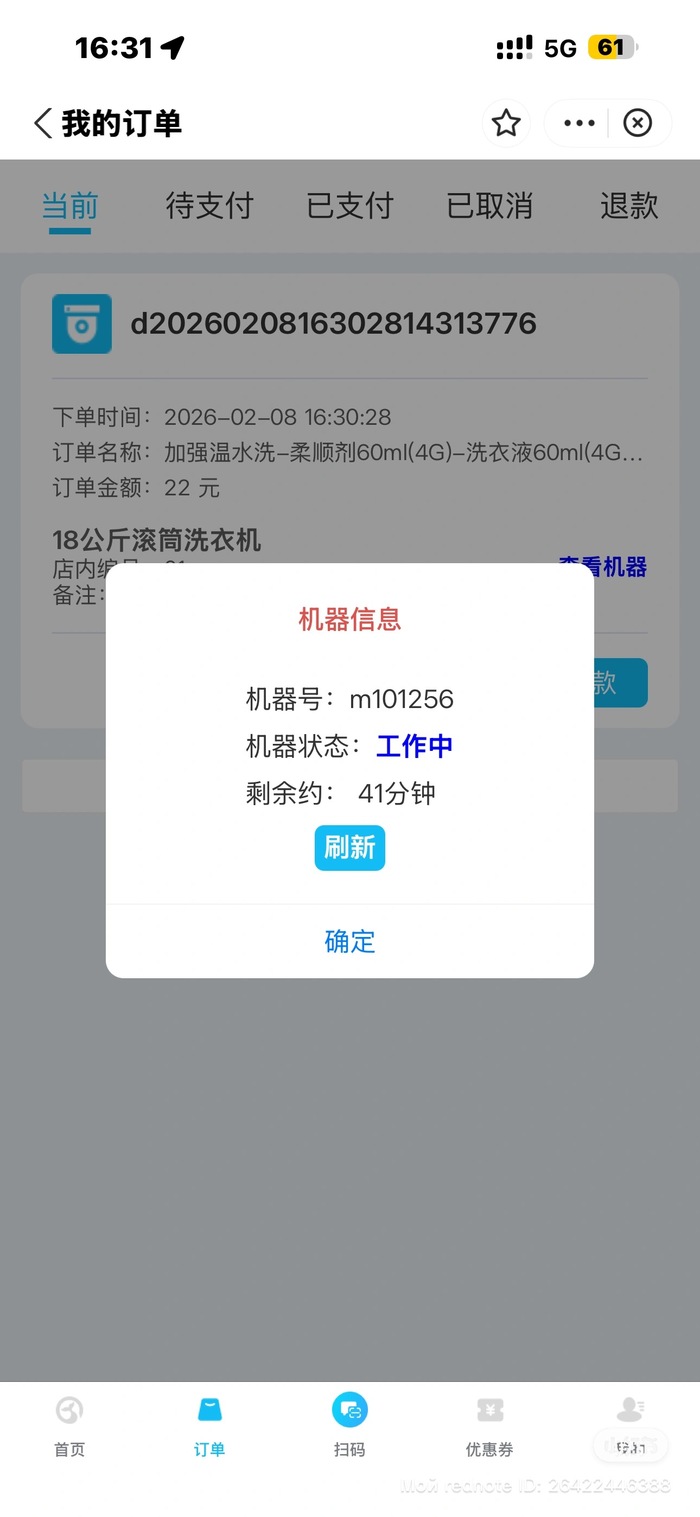Switch to the 待支付 tab
Screen dimensions: 700x1517
click(x=209, y=206)
